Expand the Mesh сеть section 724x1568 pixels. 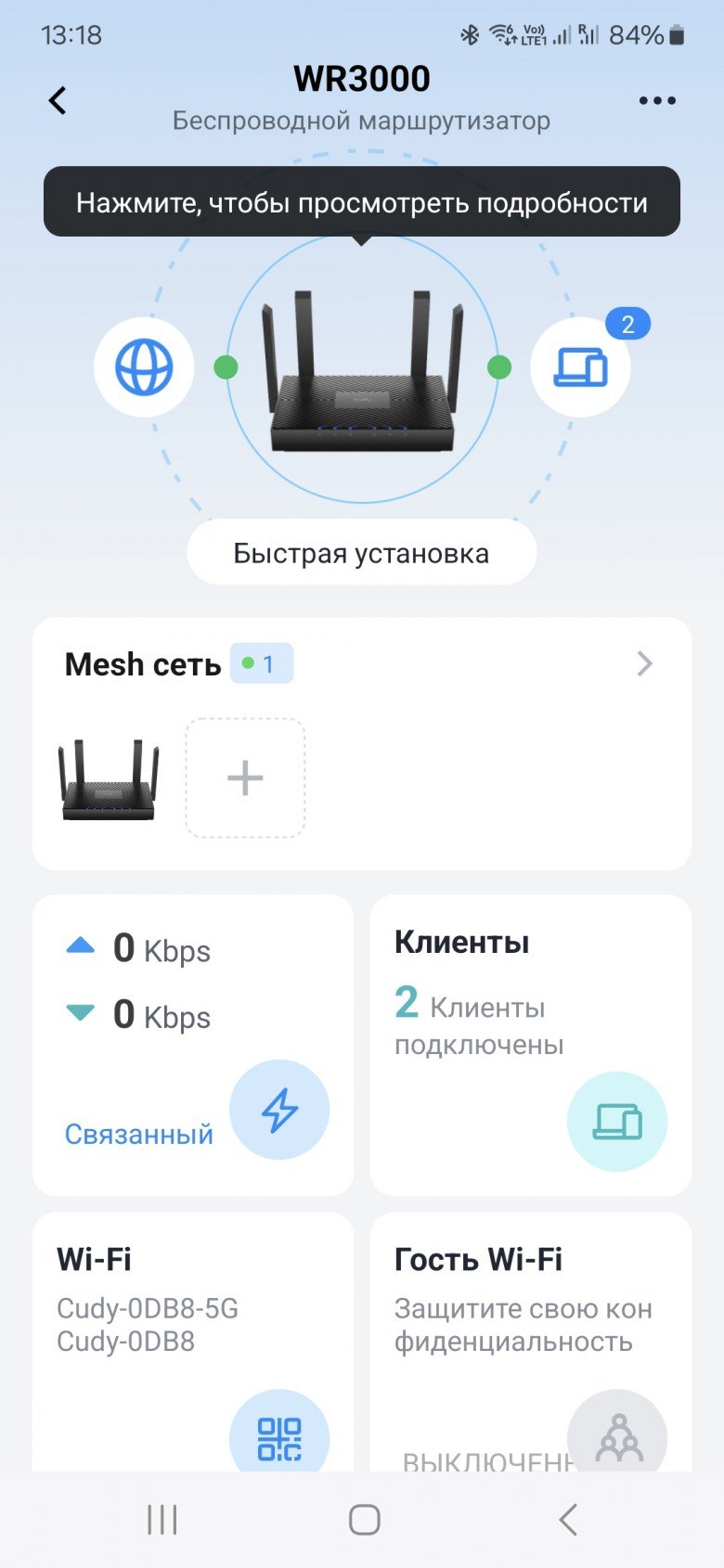[x=644, y=663]
